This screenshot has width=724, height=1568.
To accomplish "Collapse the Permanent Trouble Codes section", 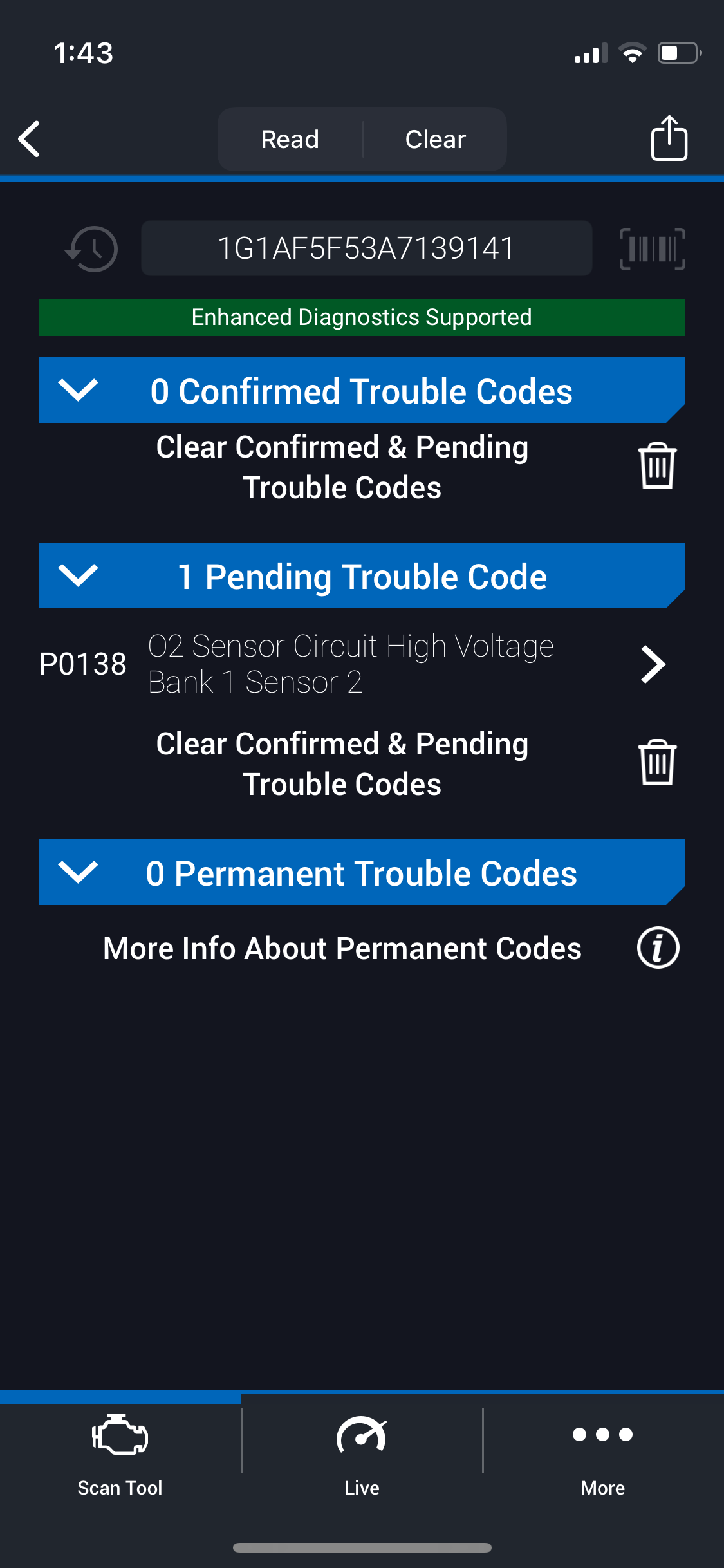I will click(x=78, y=872).
